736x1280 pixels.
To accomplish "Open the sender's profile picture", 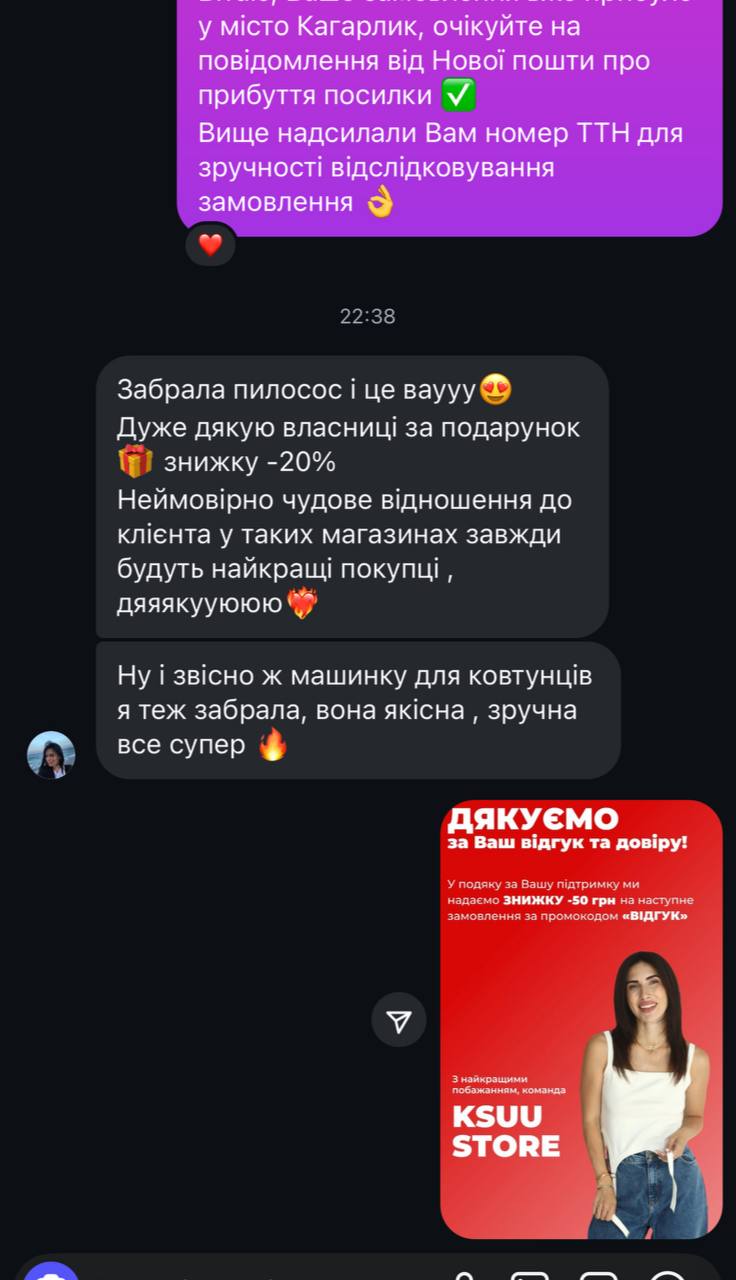I will [51, 755].
